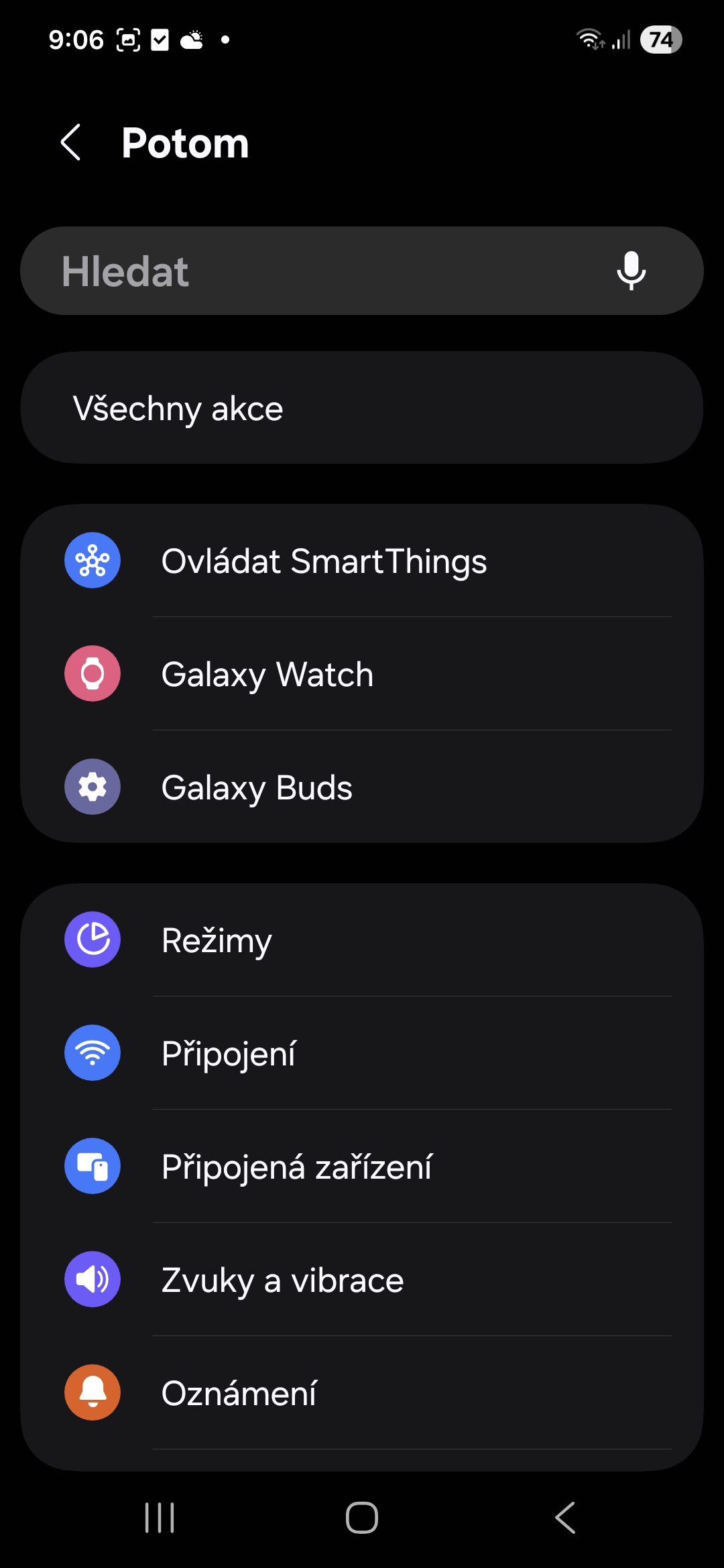Show recent apps
This screenshot has width=724, height=1568.
[x=160, y=1518]
